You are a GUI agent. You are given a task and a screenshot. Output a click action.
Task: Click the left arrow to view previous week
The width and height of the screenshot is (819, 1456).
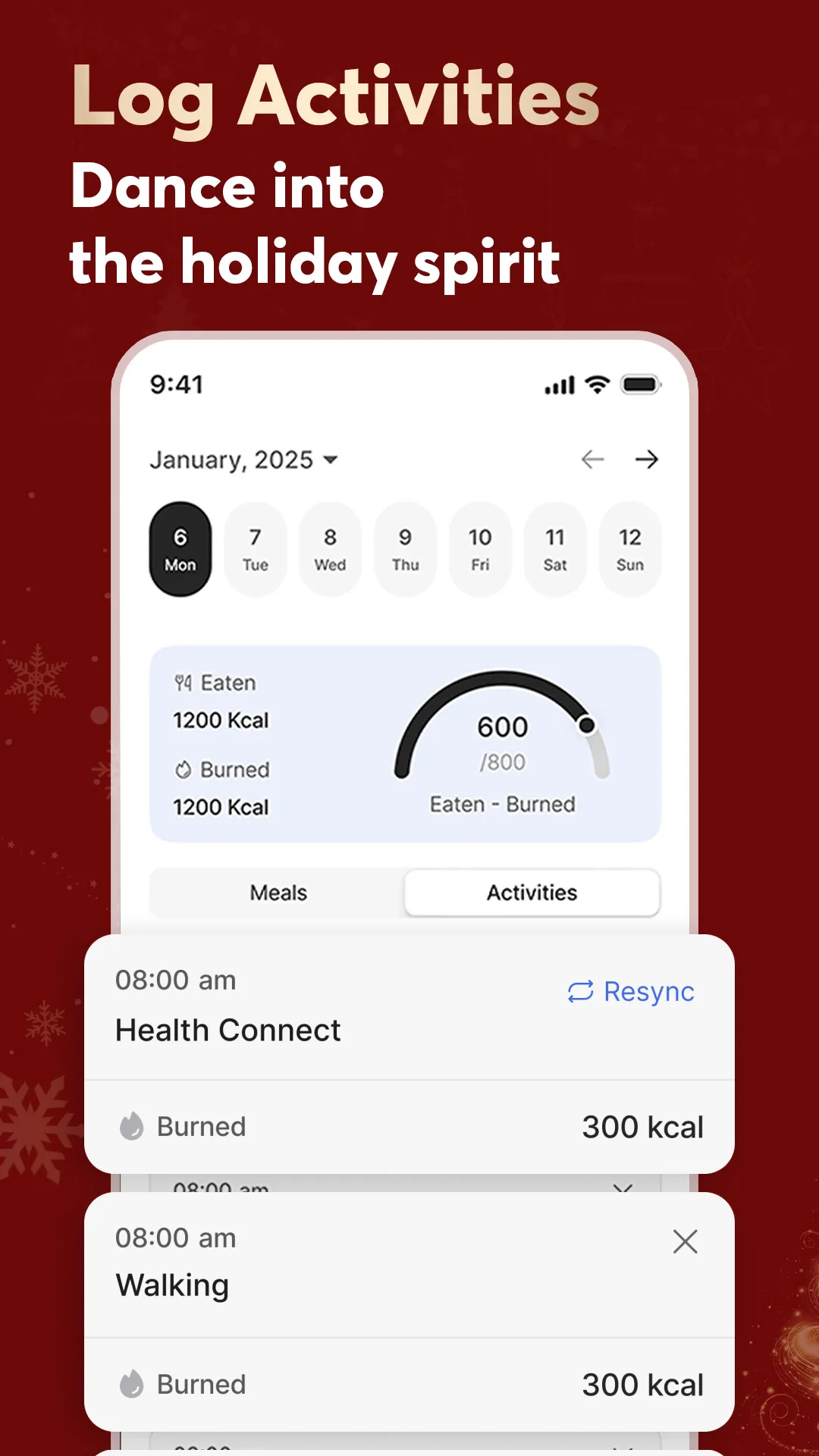point(593,460)
